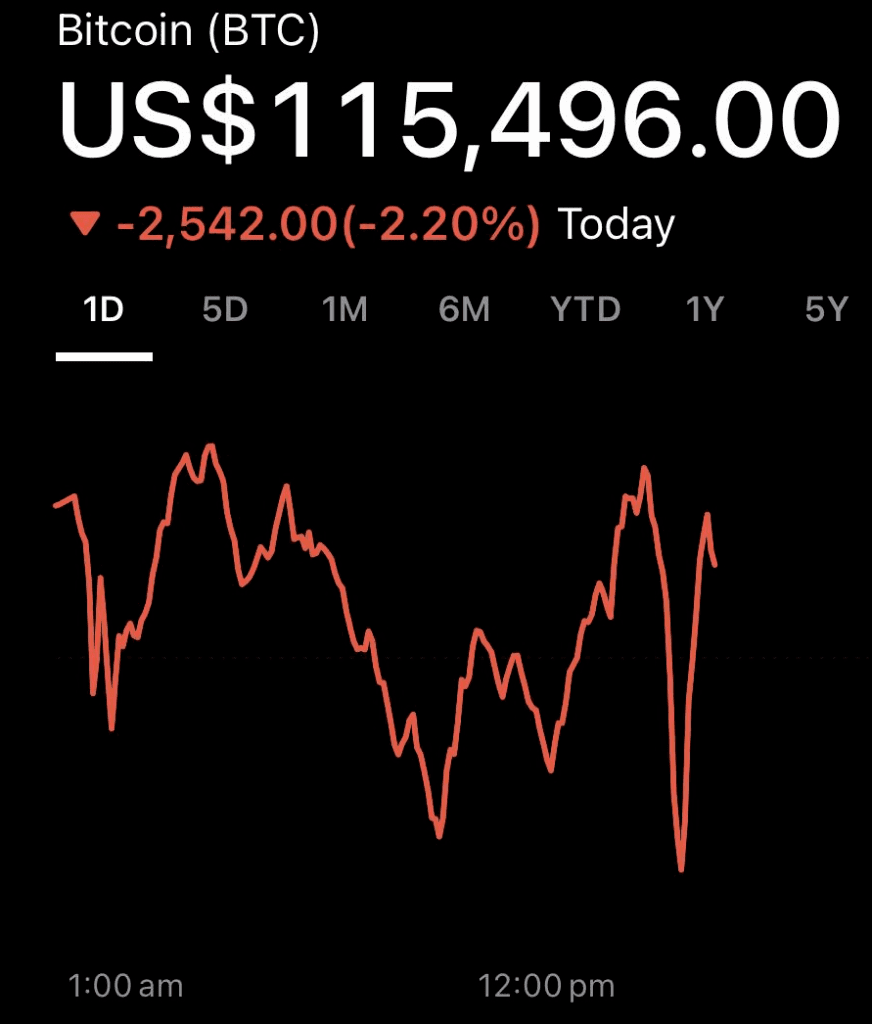Click the underline beneath the 1D tab
Image resolution: width=872 pixels, height=1024 pixels.
(x=104, y=354)
